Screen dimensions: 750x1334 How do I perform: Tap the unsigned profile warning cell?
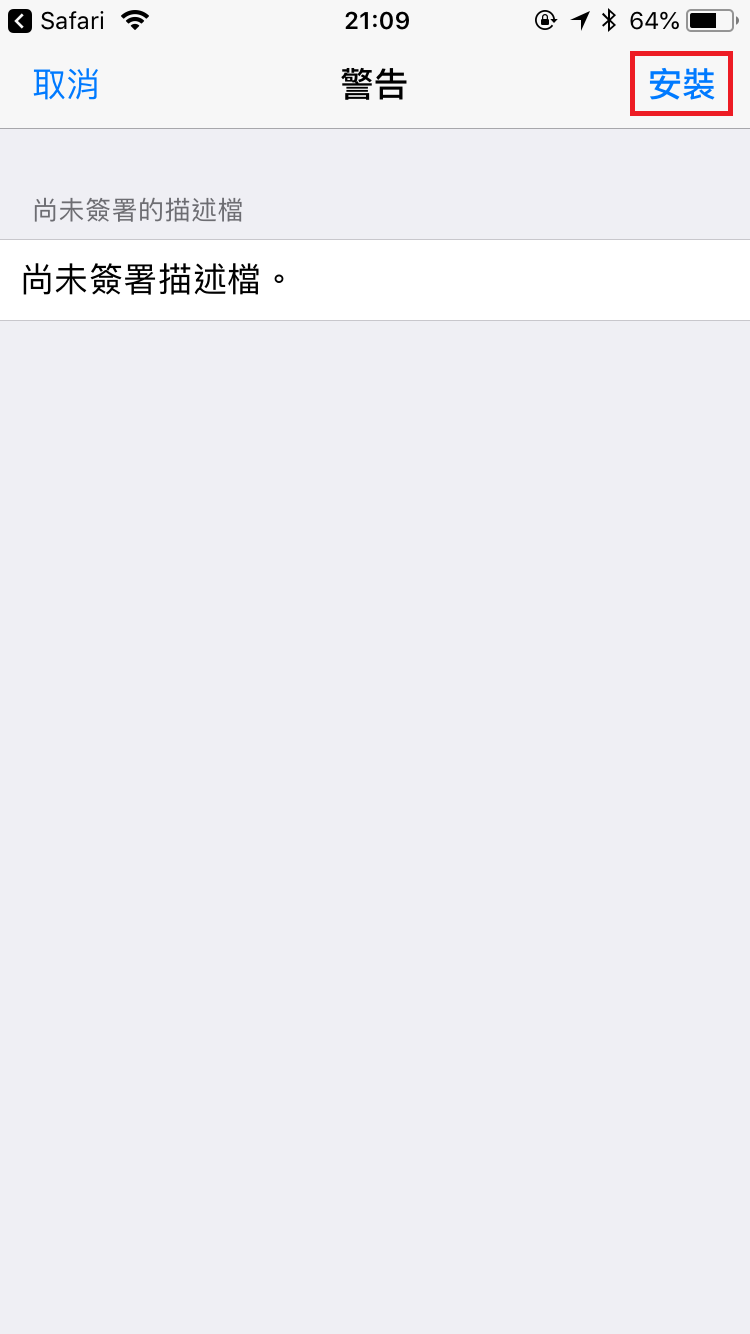(375, 280)
